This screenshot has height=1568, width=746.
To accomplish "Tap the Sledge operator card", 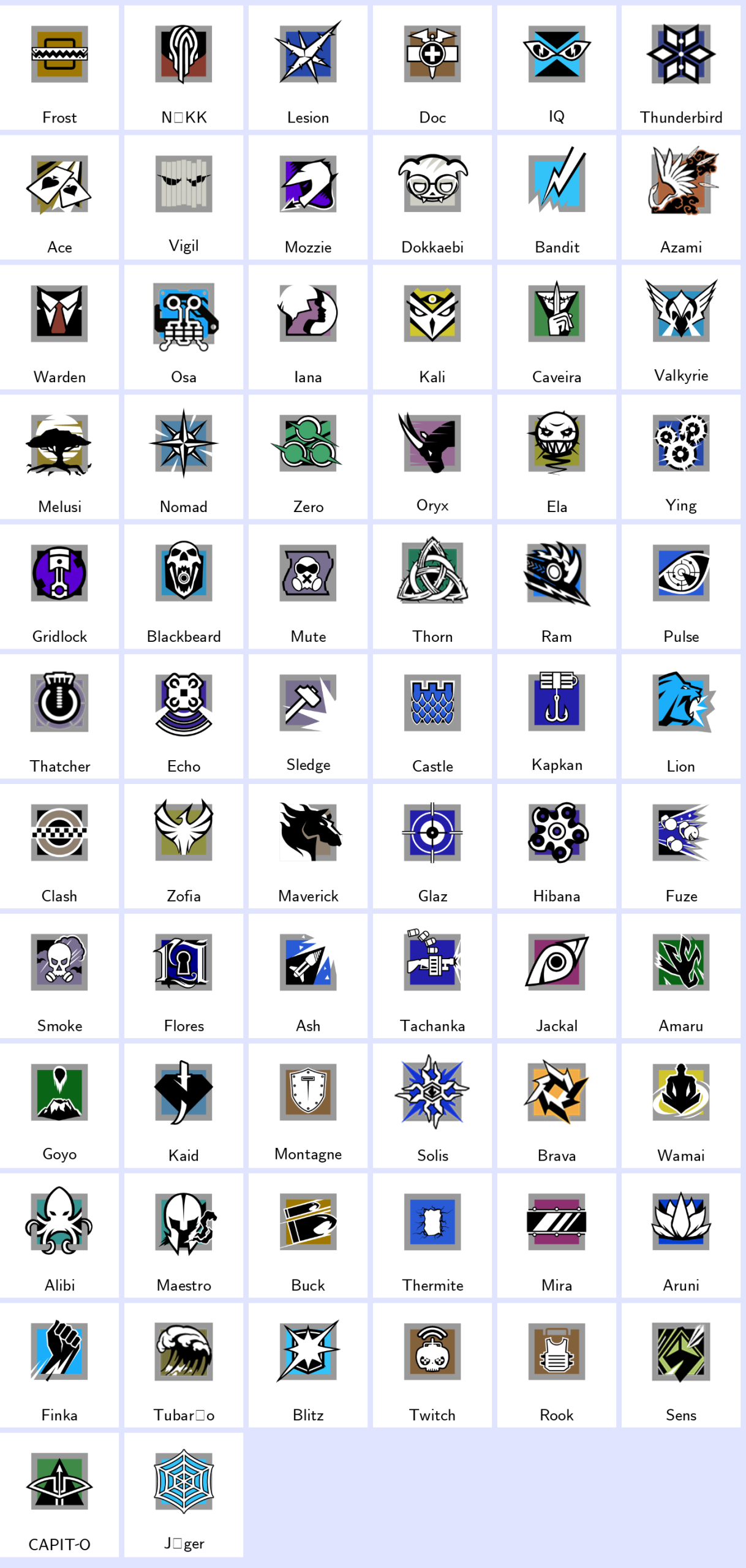I will click(308, 717).
